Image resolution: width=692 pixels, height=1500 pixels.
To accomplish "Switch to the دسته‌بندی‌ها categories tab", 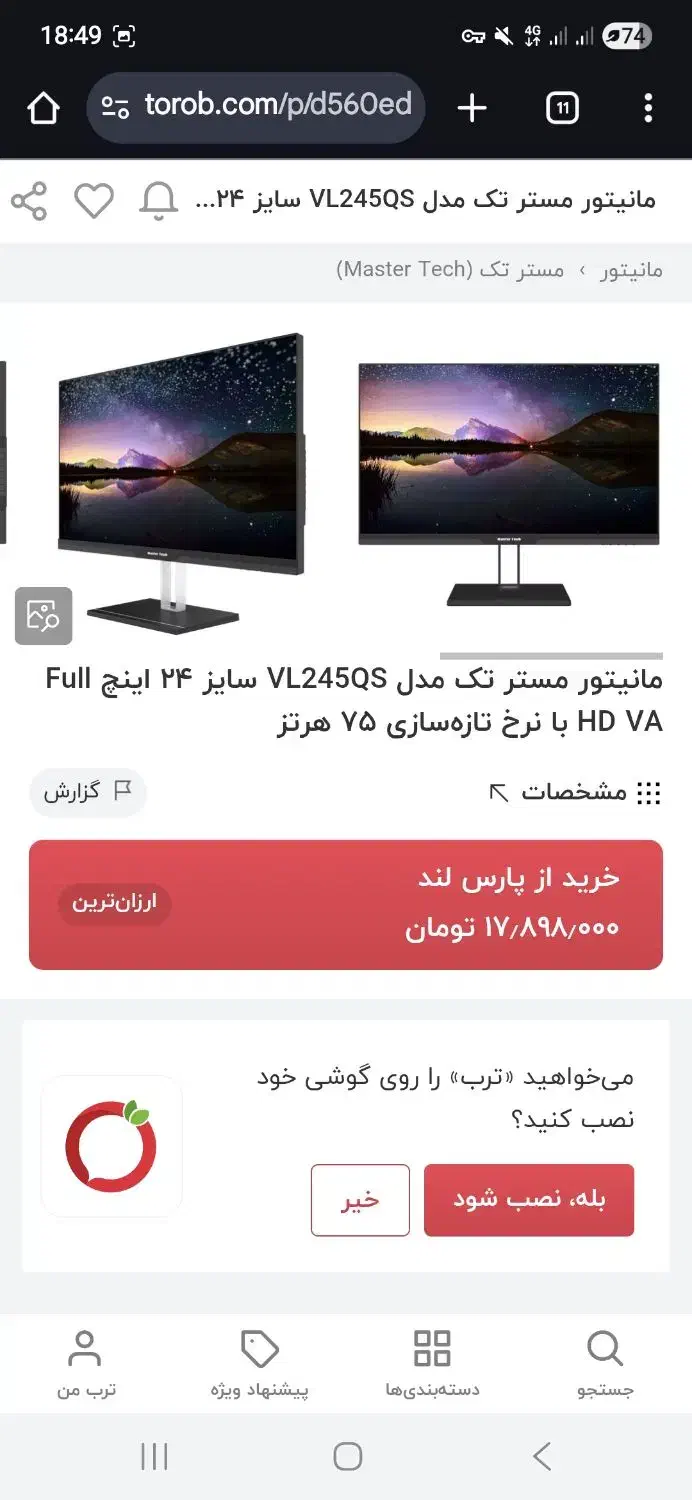I will tap(432, 1363).
